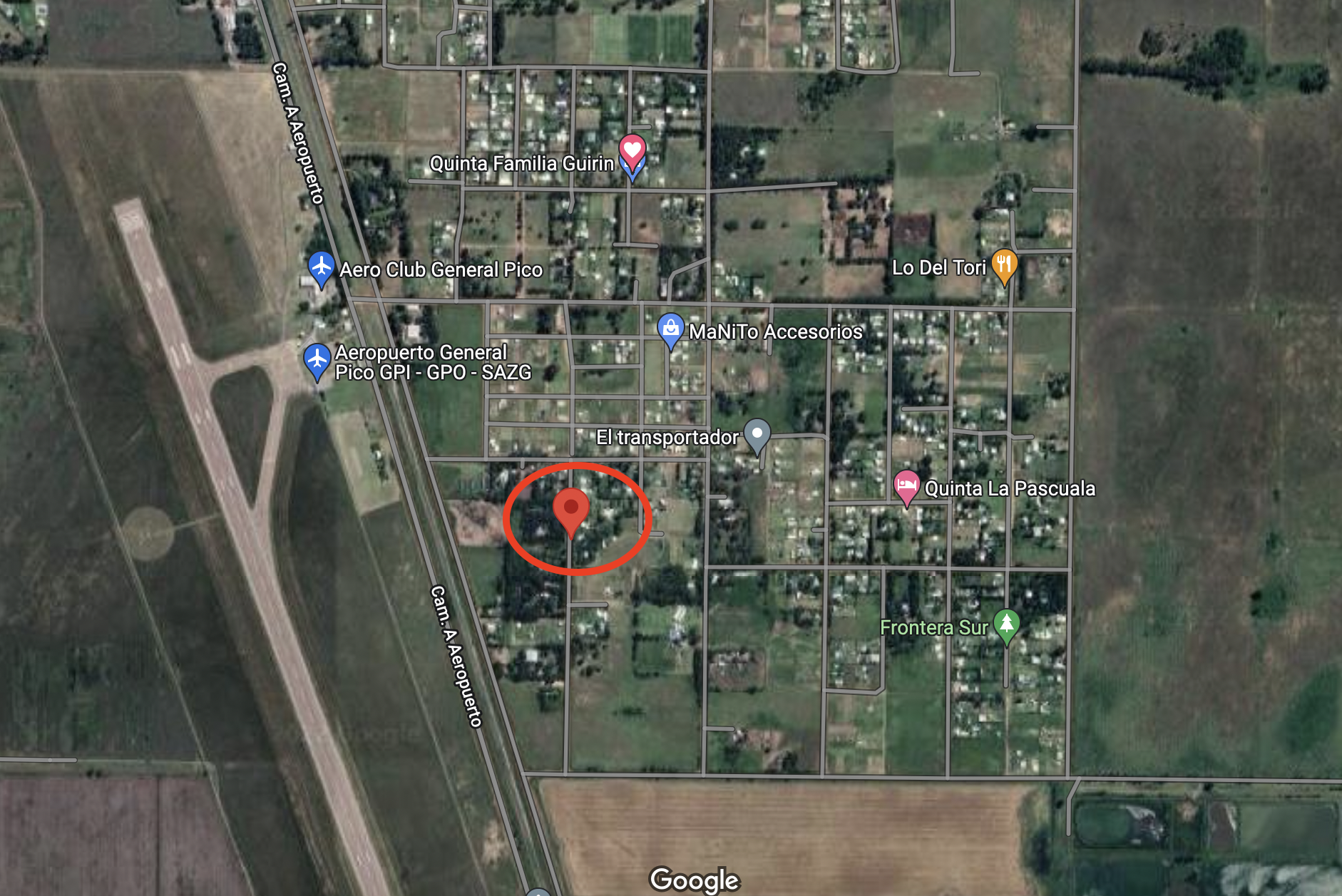Open the Quinta Familia Guirin saved place pin
The image size is (1342, 896).
[x=632, y=150]
